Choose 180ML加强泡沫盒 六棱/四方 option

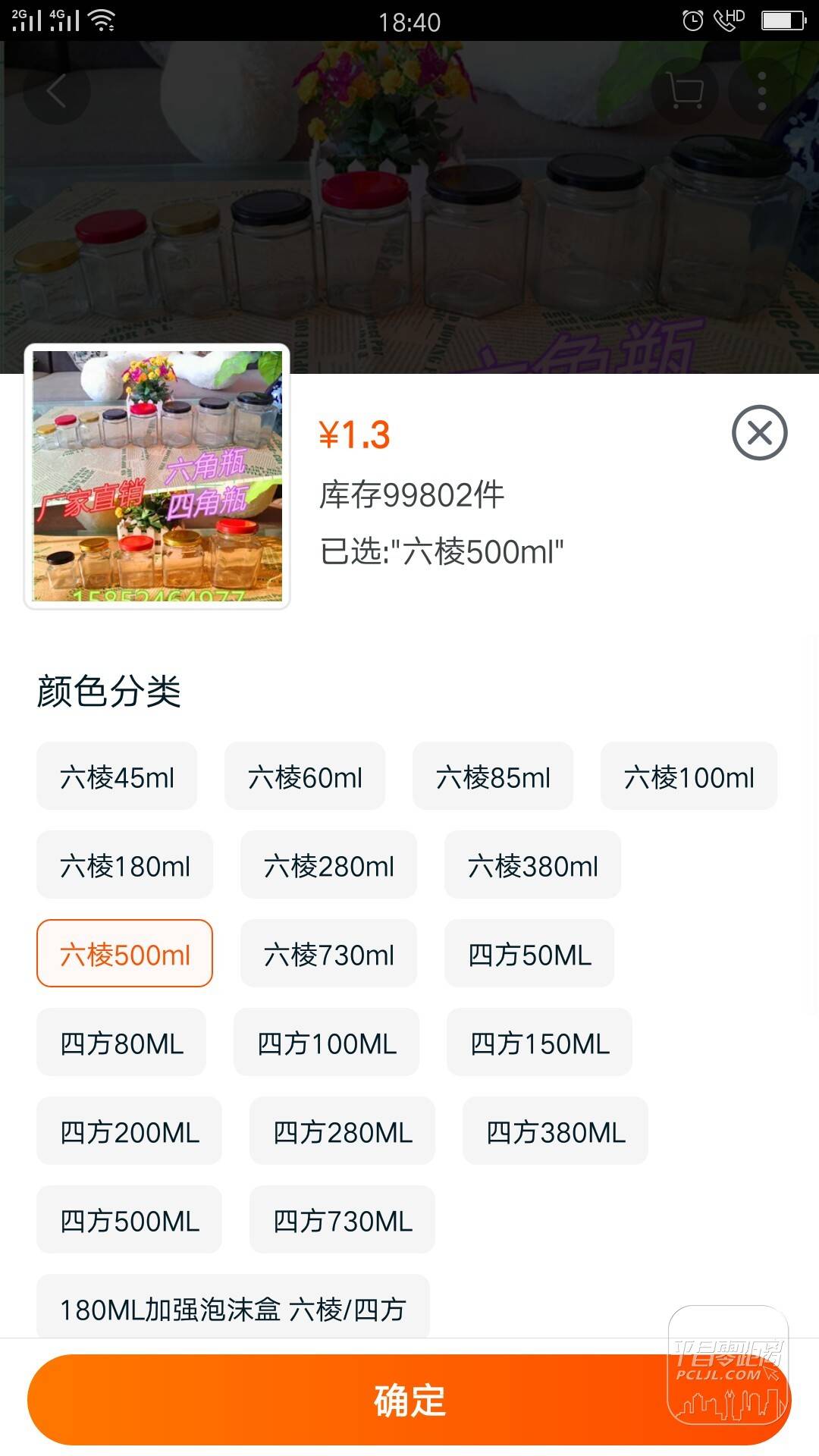[x=233, y=1308]
